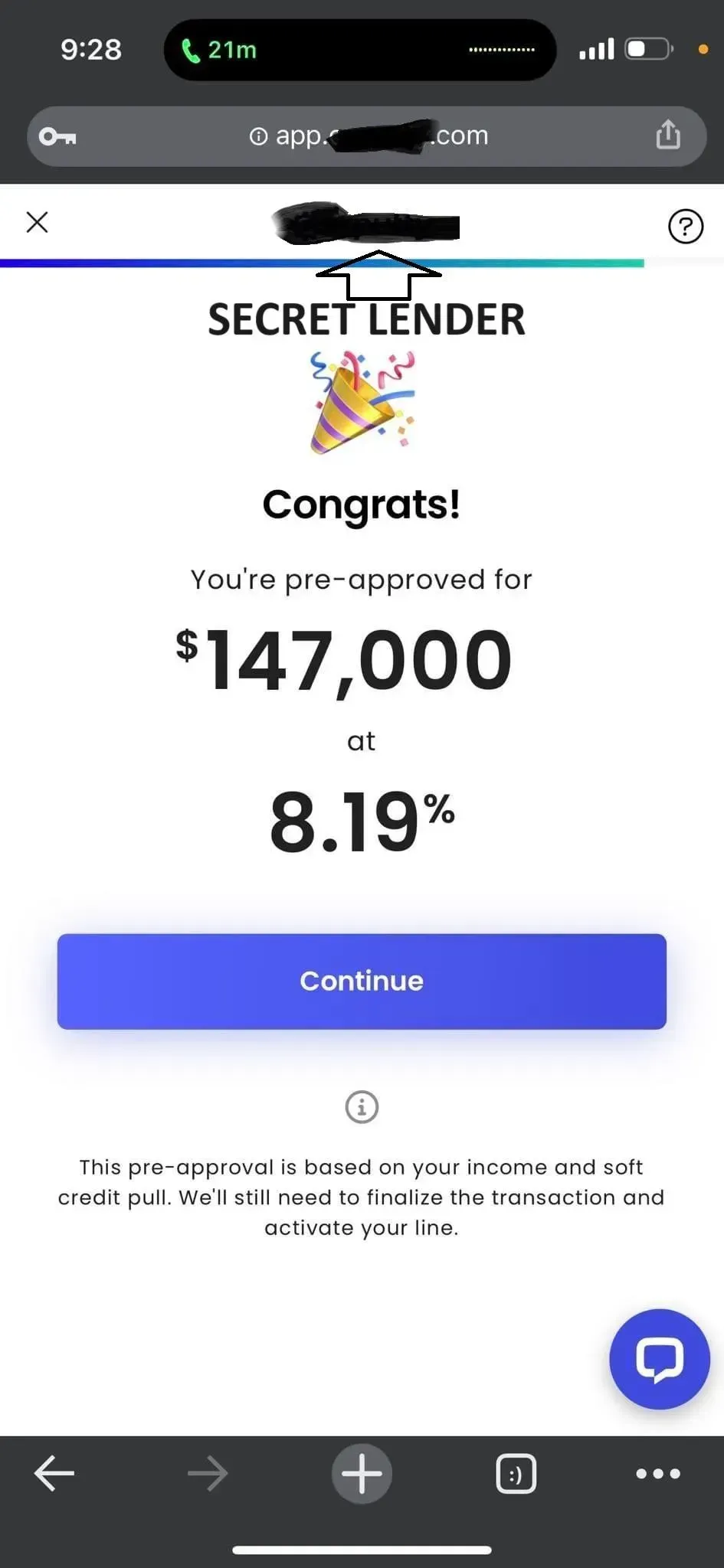Open the live chat bubble

point(659,1359)
